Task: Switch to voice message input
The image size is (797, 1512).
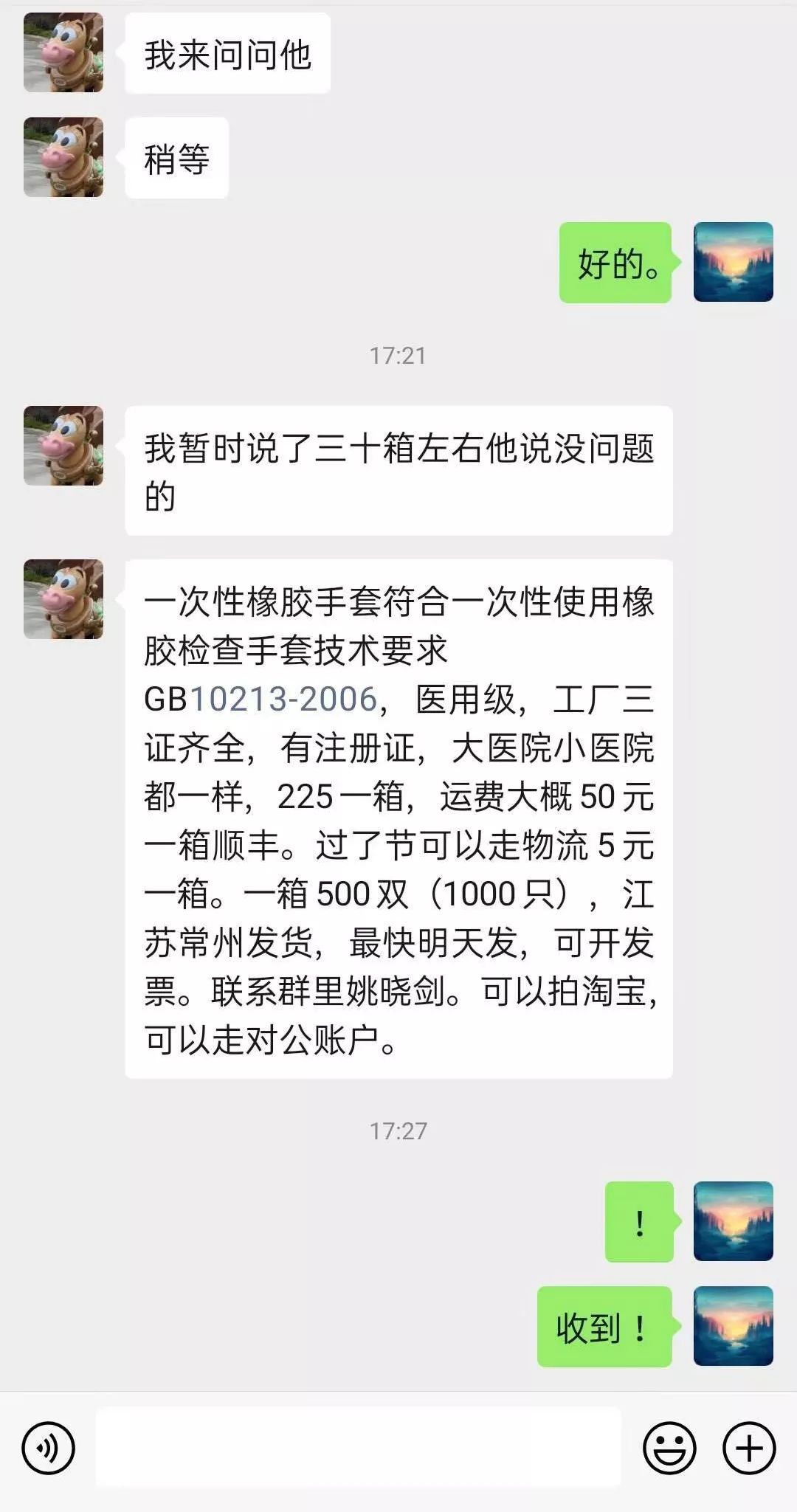Action: (x=49, y=1448)
